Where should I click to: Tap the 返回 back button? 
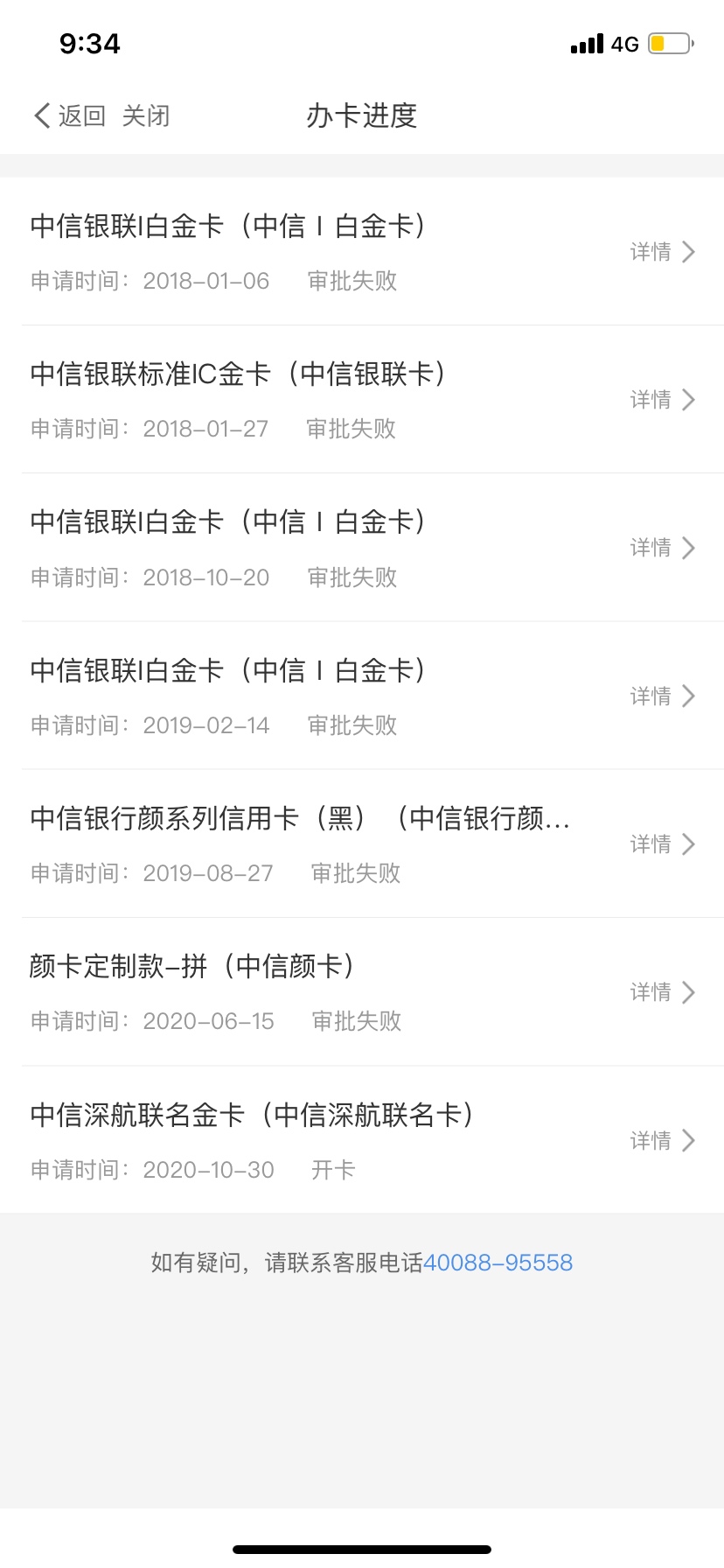pyautogui.click(x=70, y=115)
